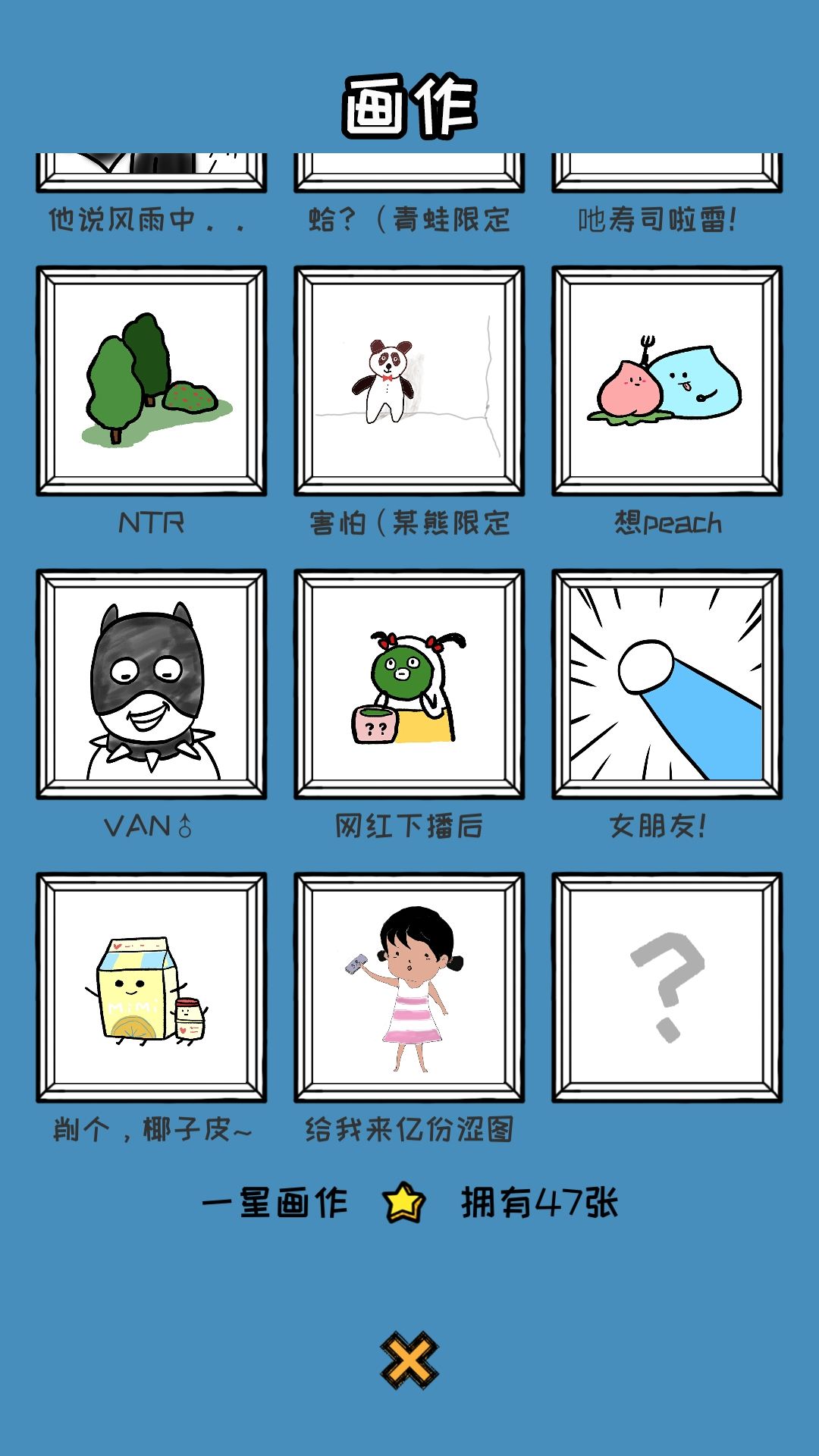Open the milk carton painting 削个，椰子皮~
The image size is (819, 1456).
(x=152, y=987)
